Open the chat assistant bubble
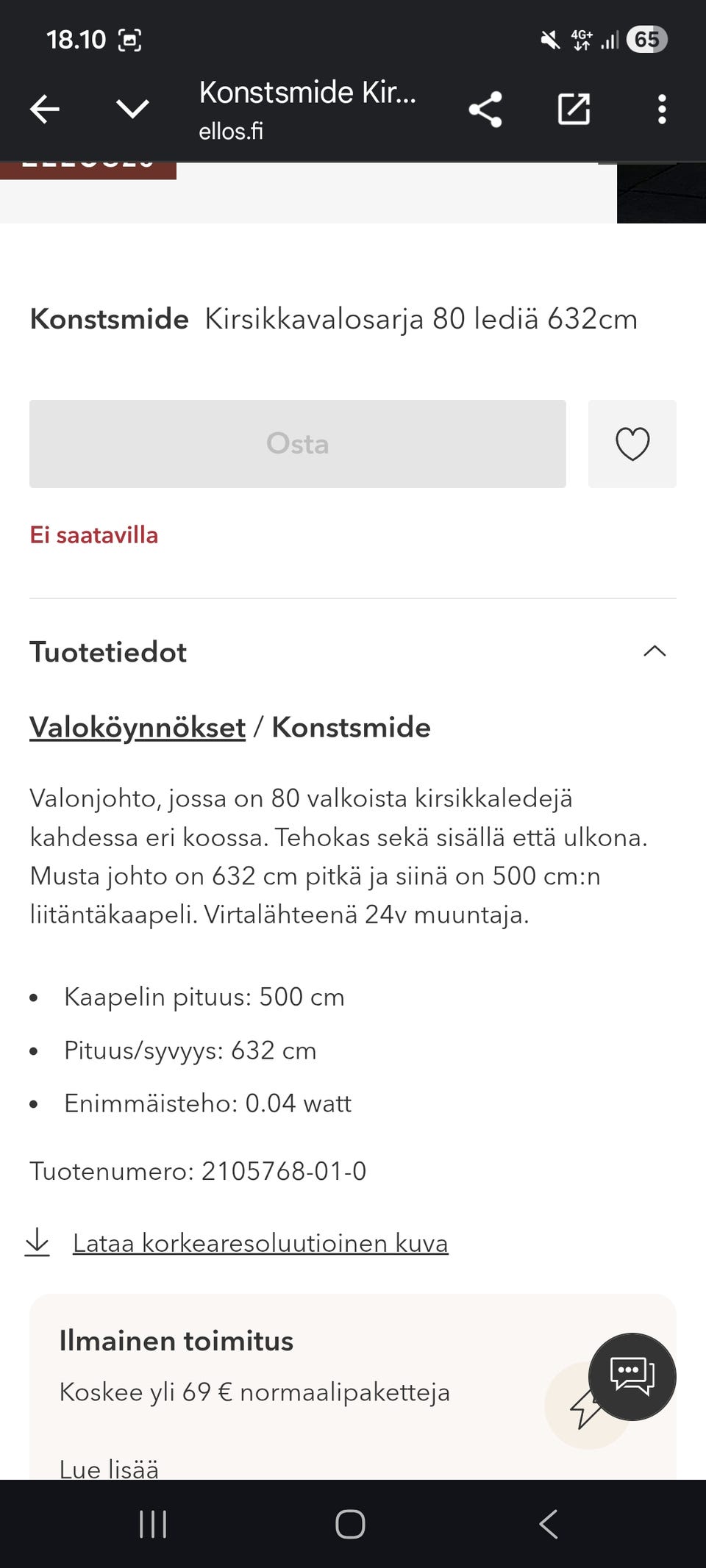 631,1378
